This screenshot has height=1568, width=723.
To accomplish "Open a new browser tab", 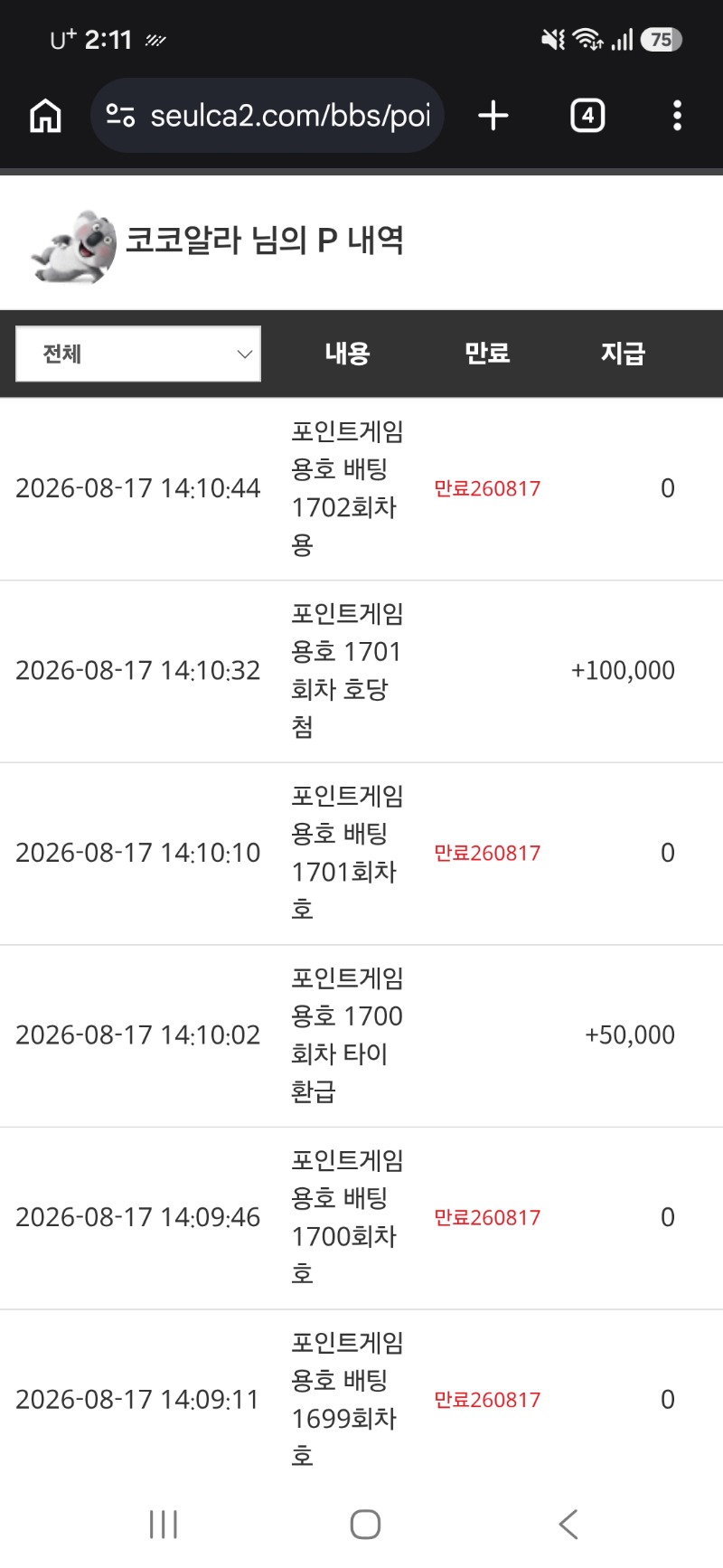I will (x=493, y=116).
